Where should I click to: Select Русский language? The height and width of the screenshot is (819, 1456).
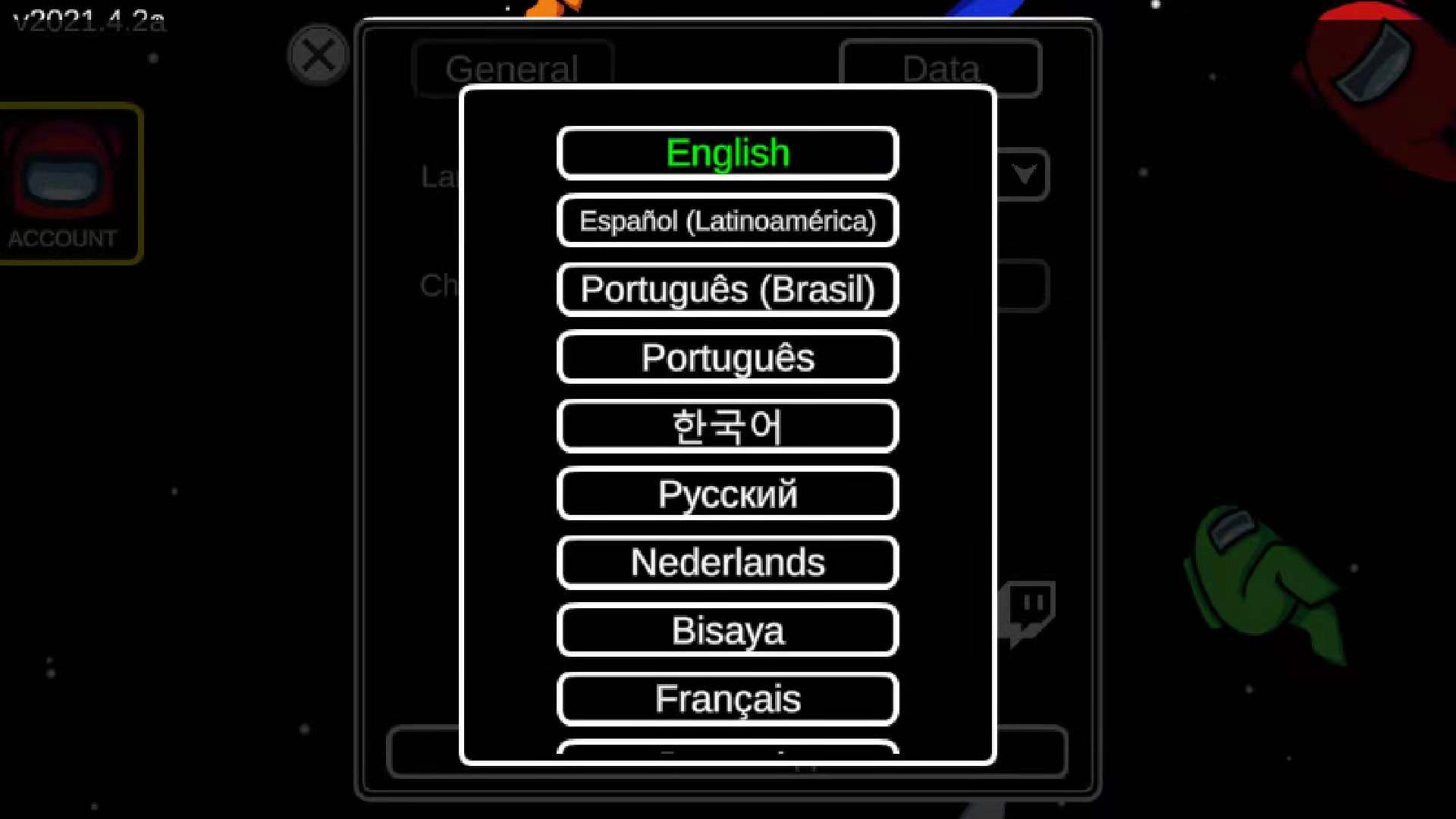pyautogui.click(x=727, y=494)
